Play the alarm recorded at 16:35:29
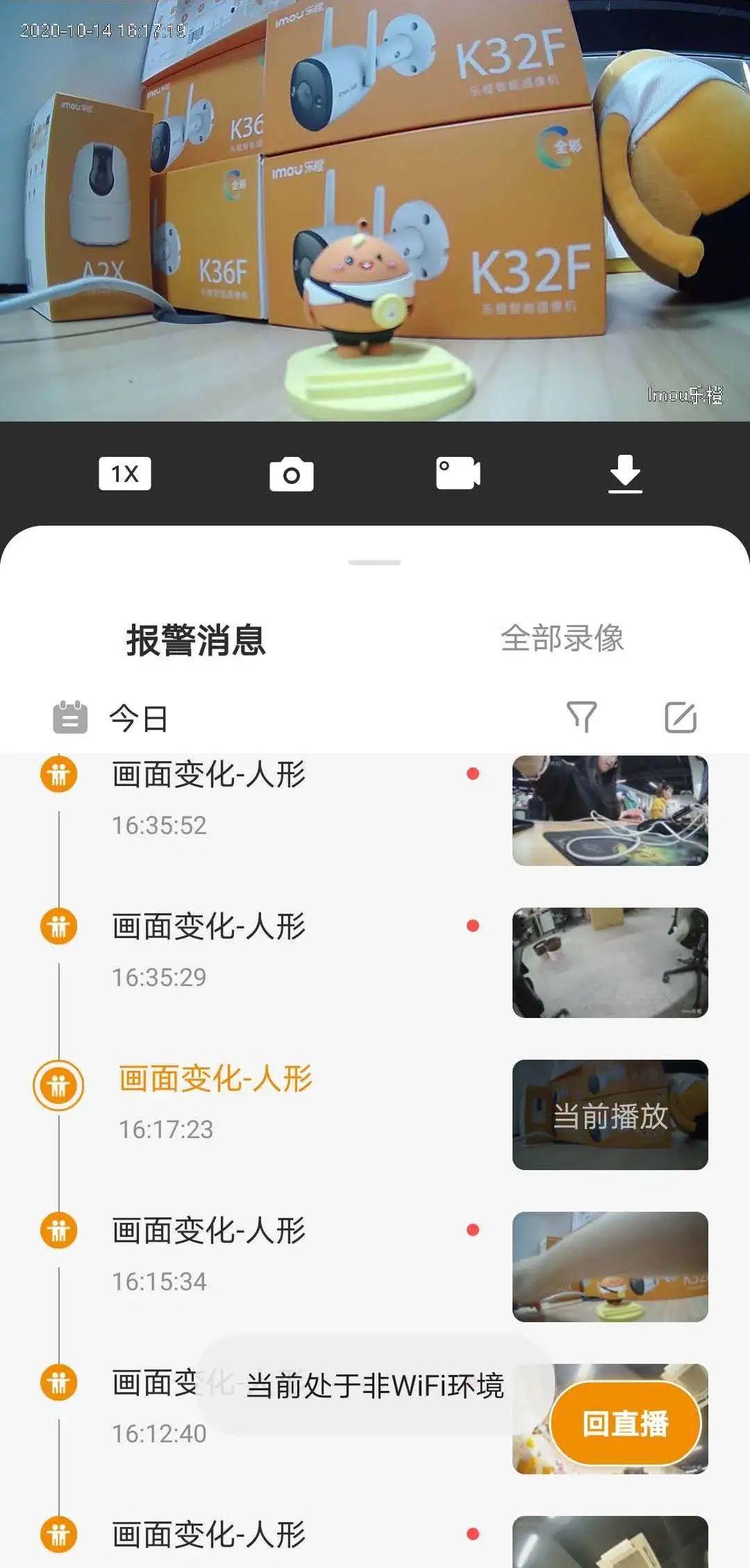The image size is (750, 1568). (x=375, y=962)
